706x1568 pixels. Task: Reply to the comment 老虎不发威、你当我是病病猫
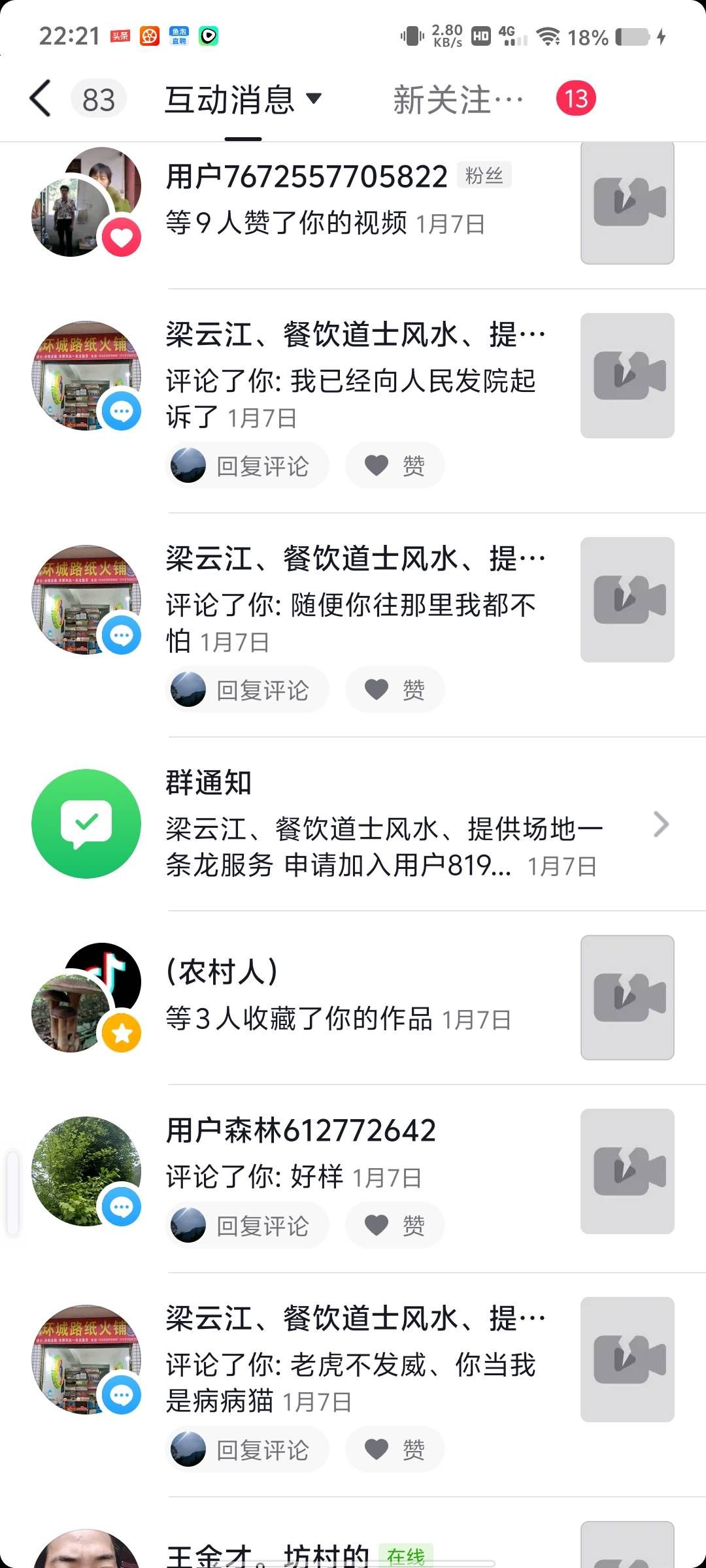[247, 1450]
